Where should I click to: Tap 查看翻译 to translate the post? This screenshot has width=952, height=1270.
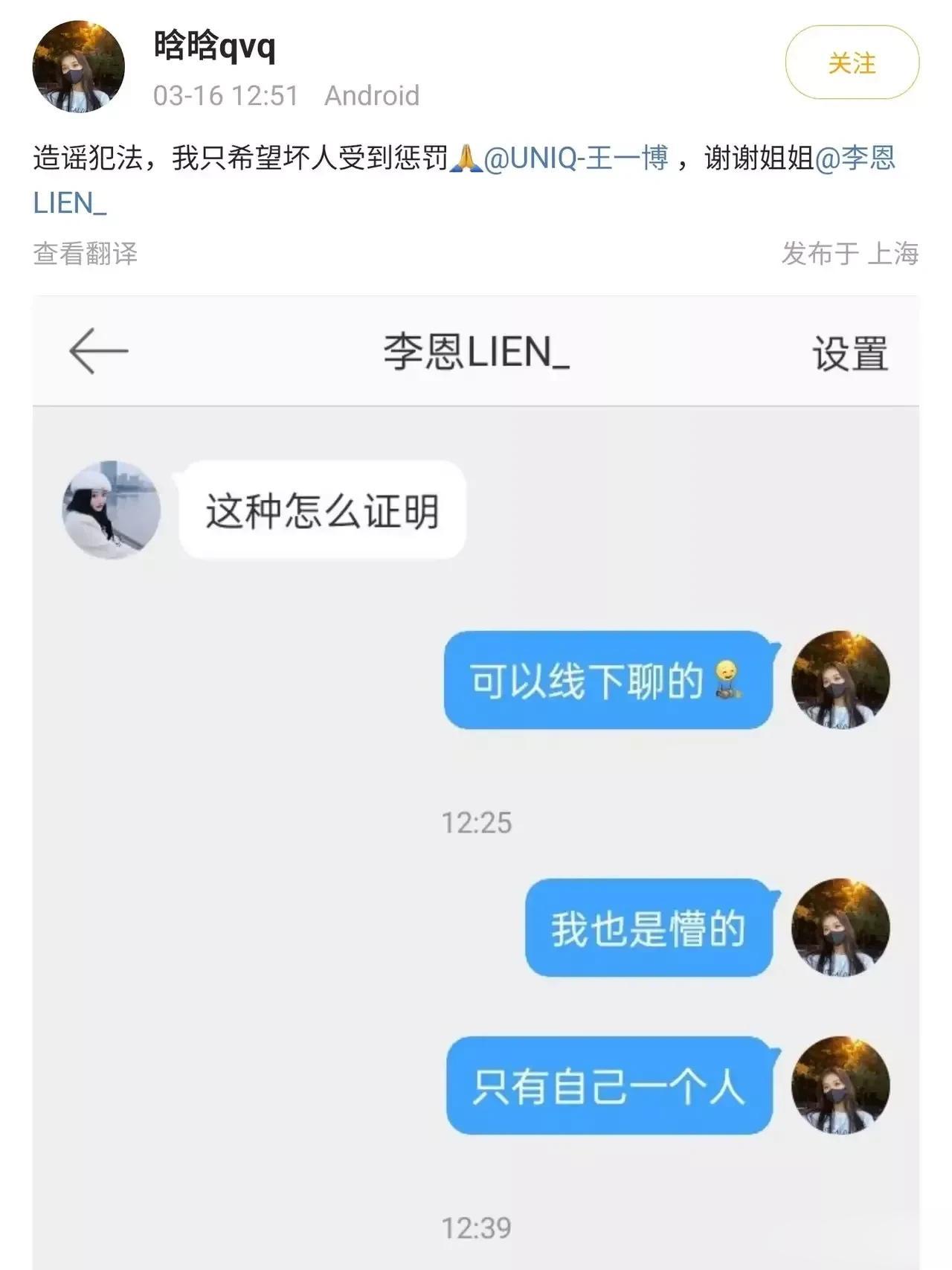click(86, 254)
